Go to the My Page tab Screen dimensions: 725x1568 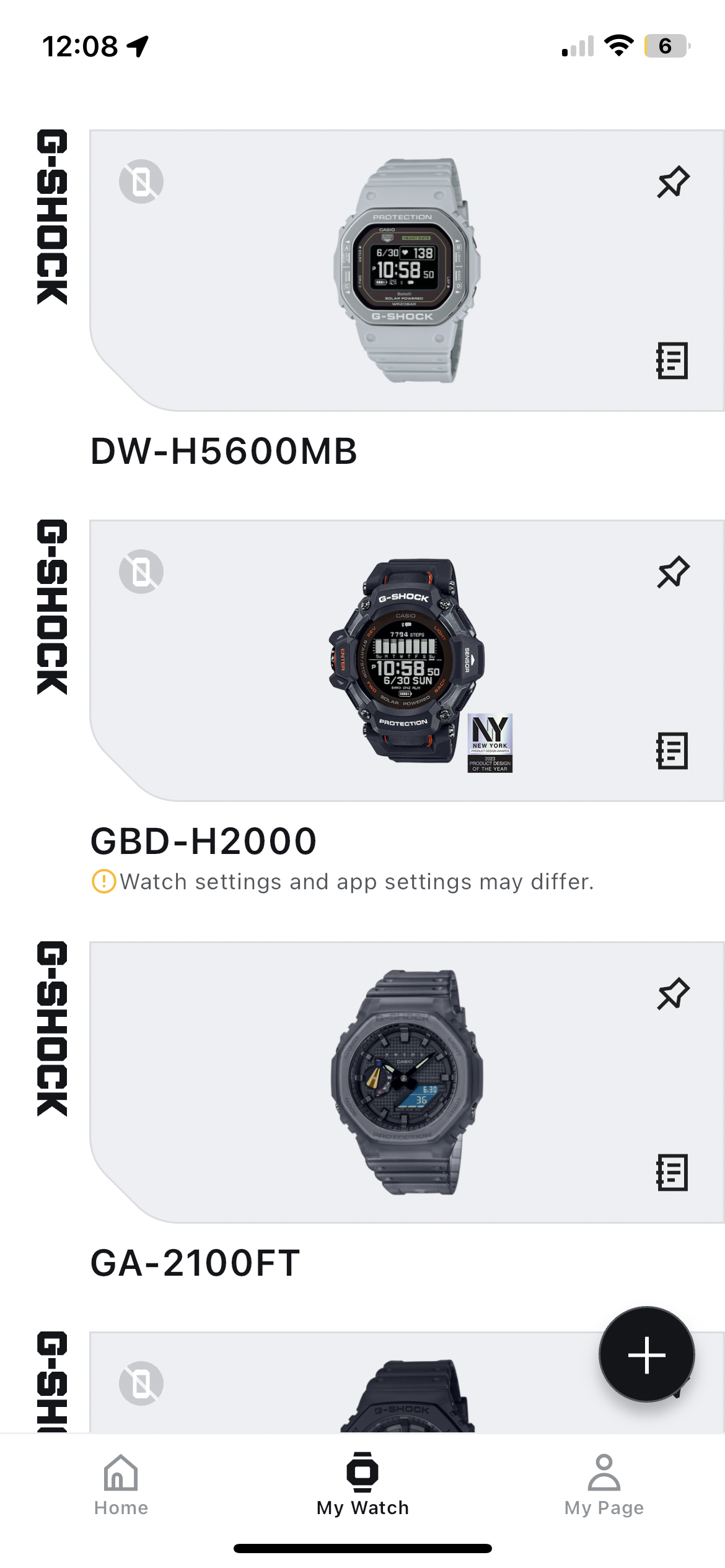point(604,1484)
